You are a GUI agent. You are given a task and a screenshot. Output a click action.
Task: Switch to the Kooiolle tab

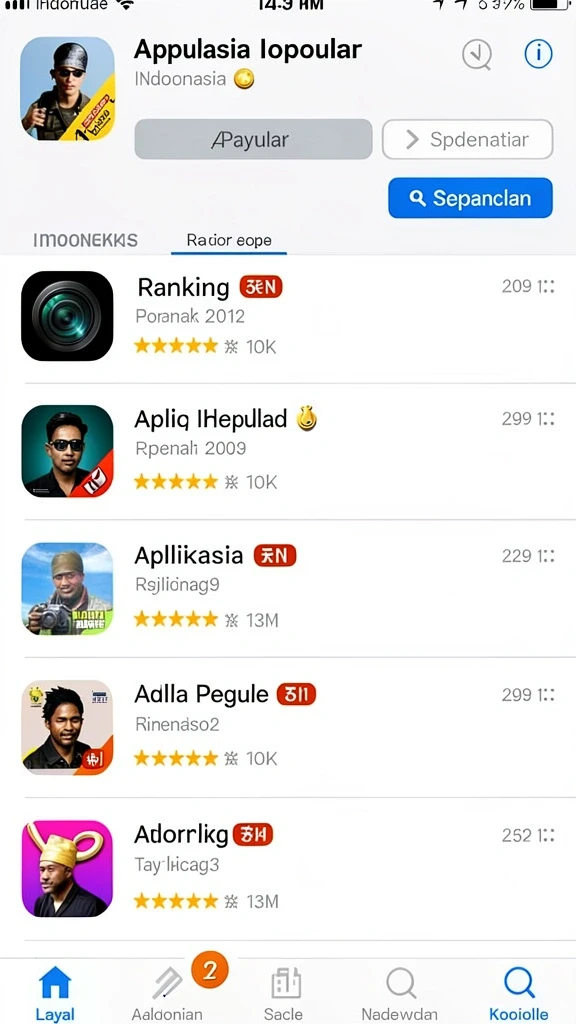[519, 993]
